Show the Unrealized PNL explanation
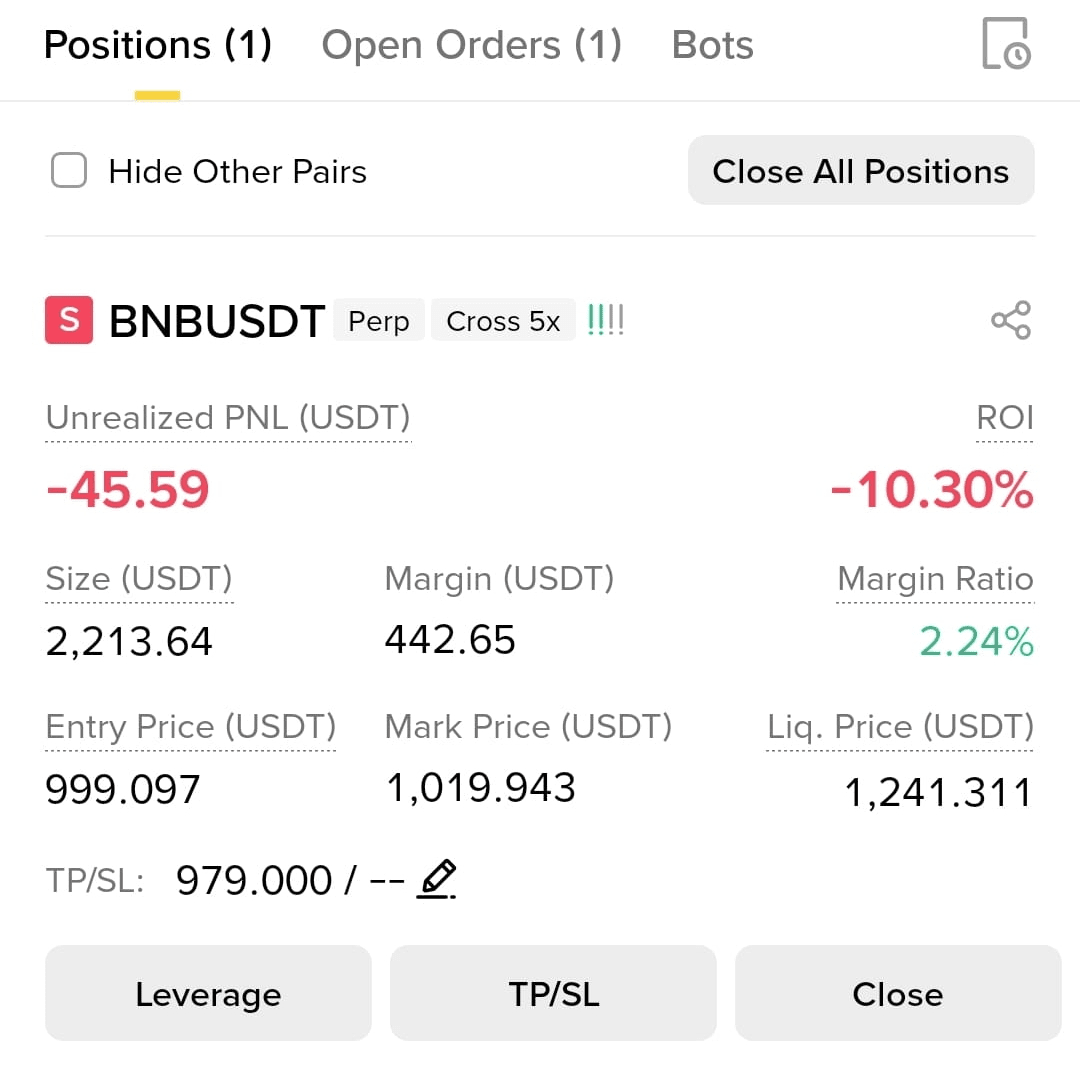1080x1080 pixels. pyautogui.click(x=228, y=418)
